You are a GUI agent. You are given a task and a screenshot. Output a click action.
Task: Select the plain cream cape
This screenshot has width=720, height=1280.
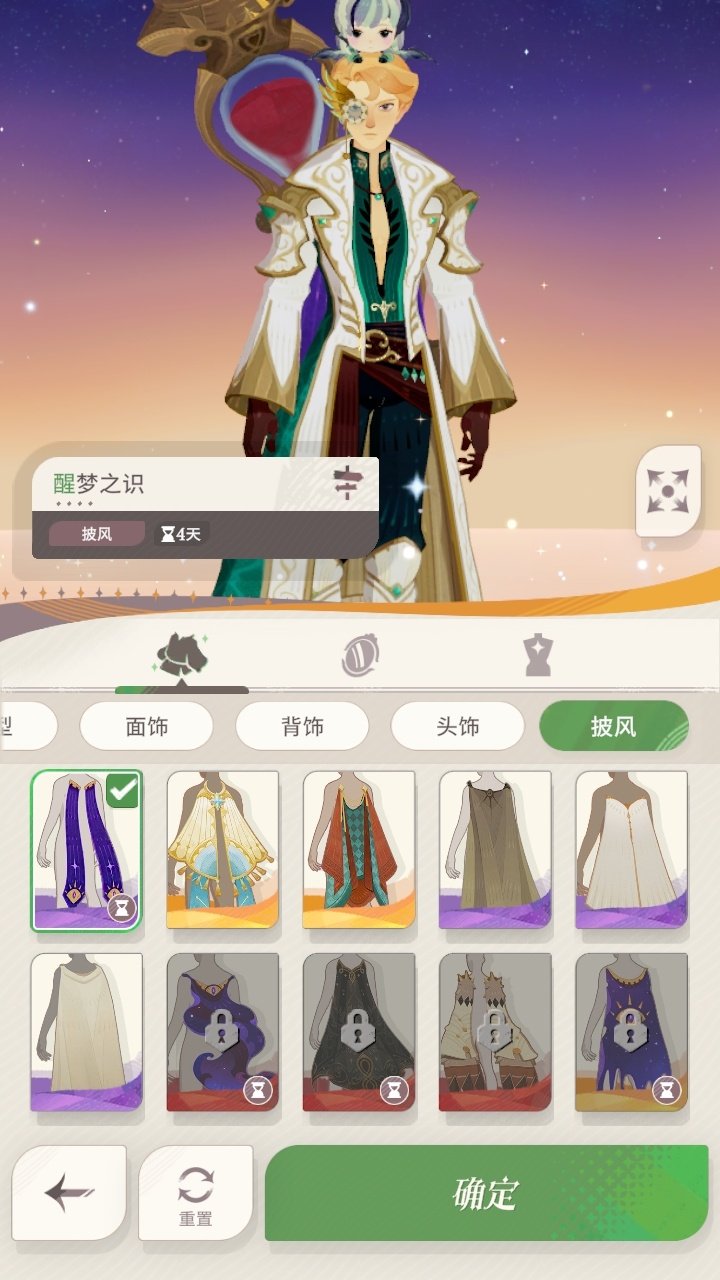[87, 1032]
